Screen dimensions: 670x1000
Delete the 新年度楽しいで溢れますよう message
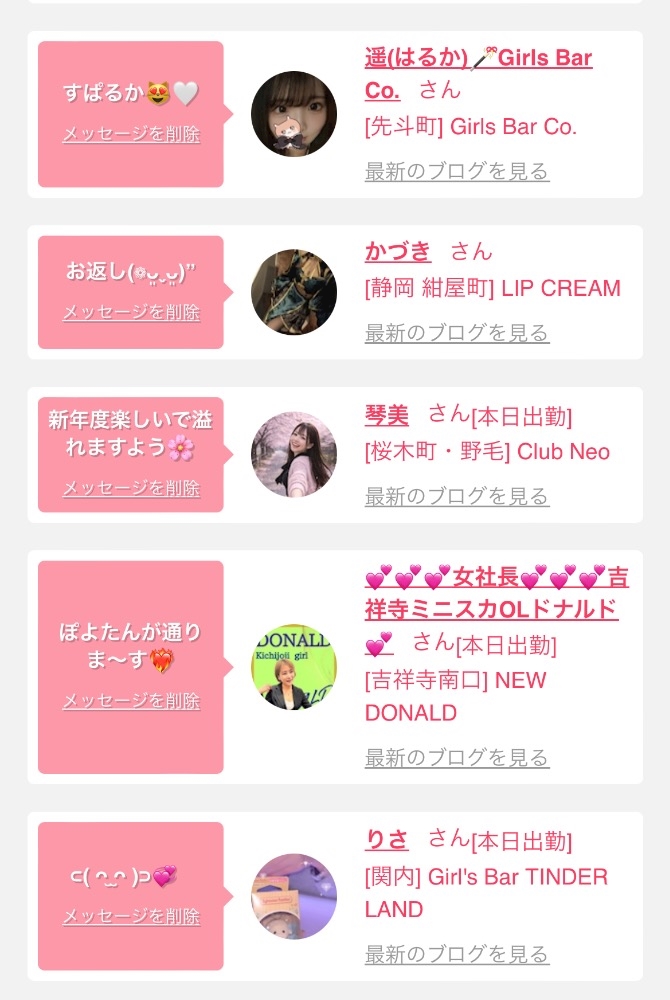point(131,488)
